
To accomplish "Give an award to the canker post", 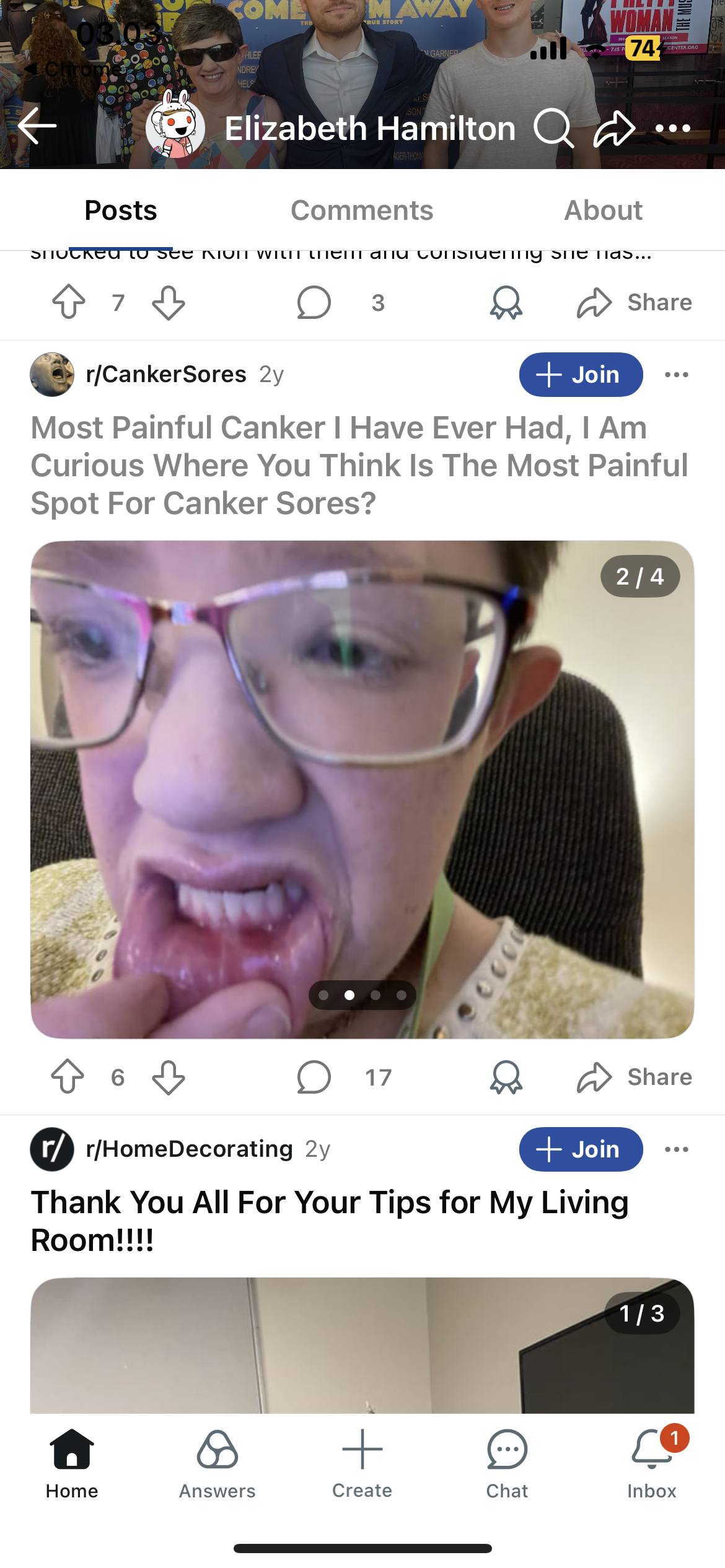I will tap(506, 1077).
